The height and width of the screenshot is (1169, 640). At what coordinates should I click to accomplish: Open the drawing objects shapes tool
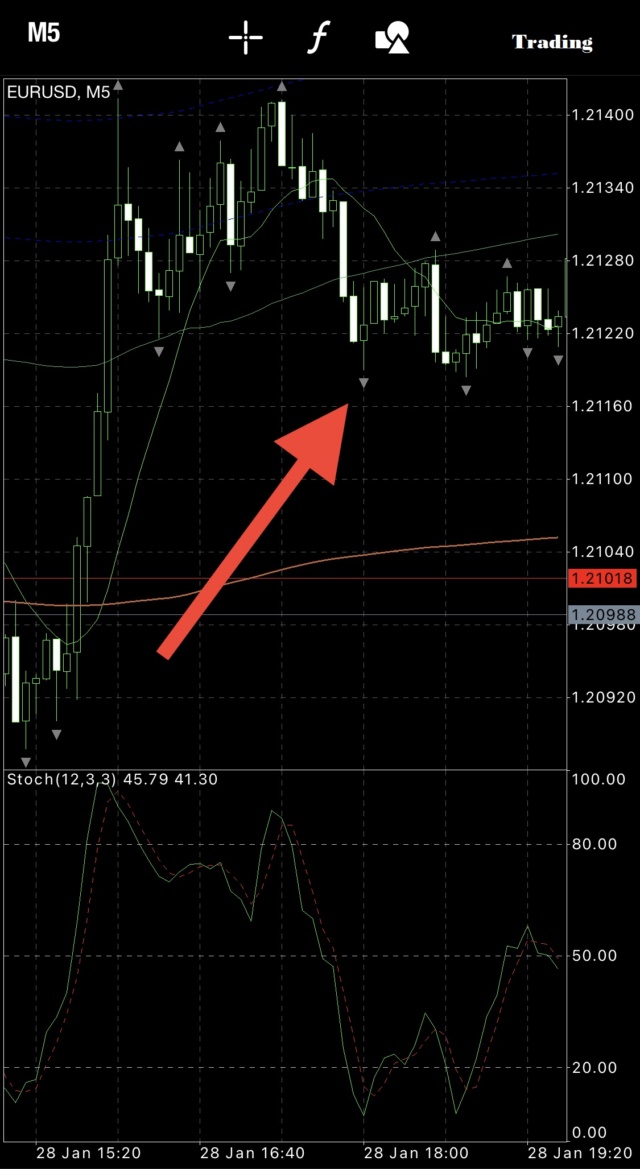(392, 37)
